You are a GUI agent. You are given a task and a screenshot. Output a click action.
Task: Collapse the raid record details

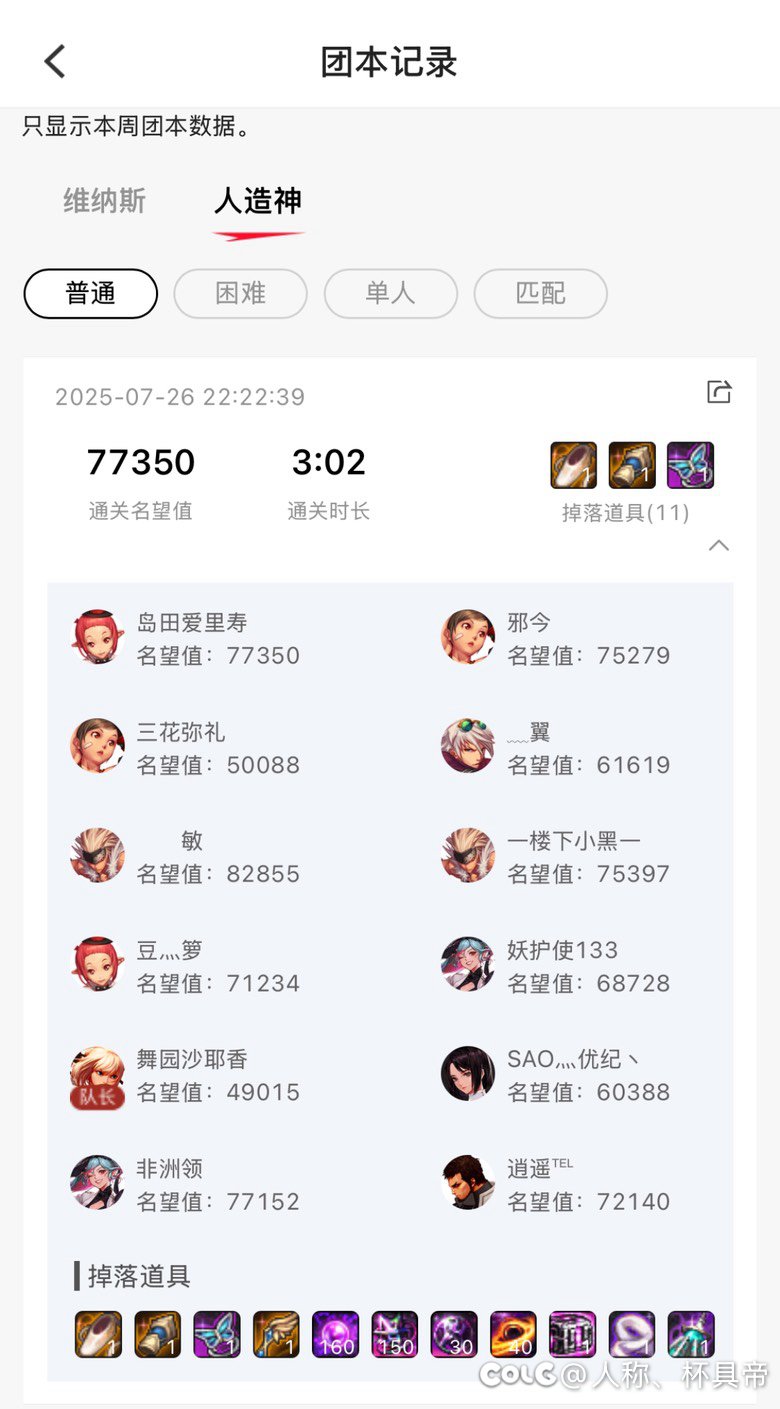[x=719, y=545]
